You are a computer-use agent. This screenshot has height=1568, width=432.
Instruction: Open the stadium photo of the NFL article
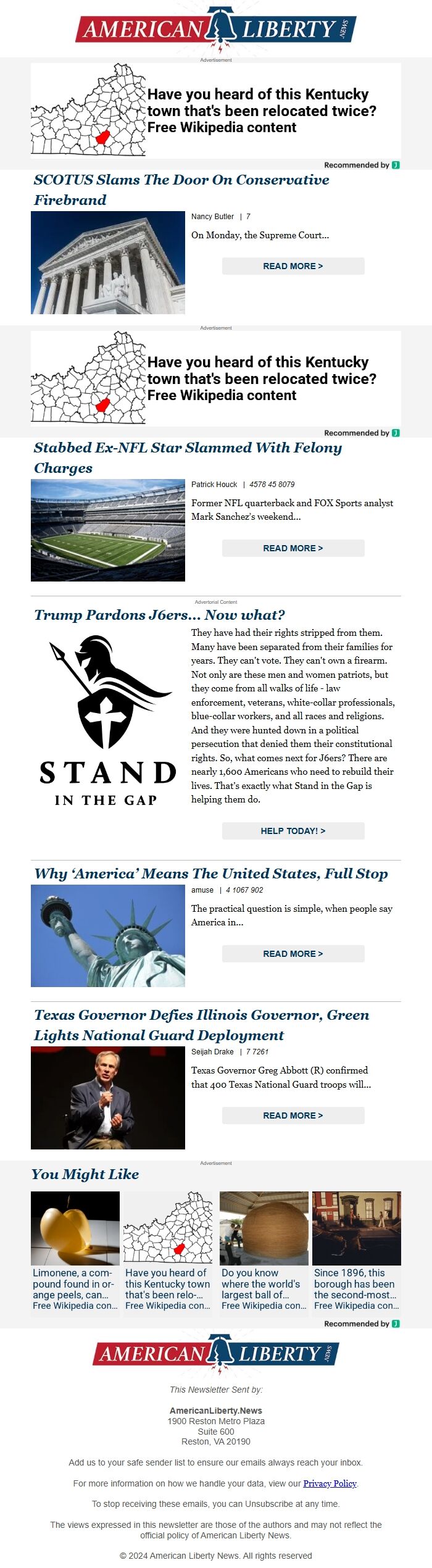[108, 530]
